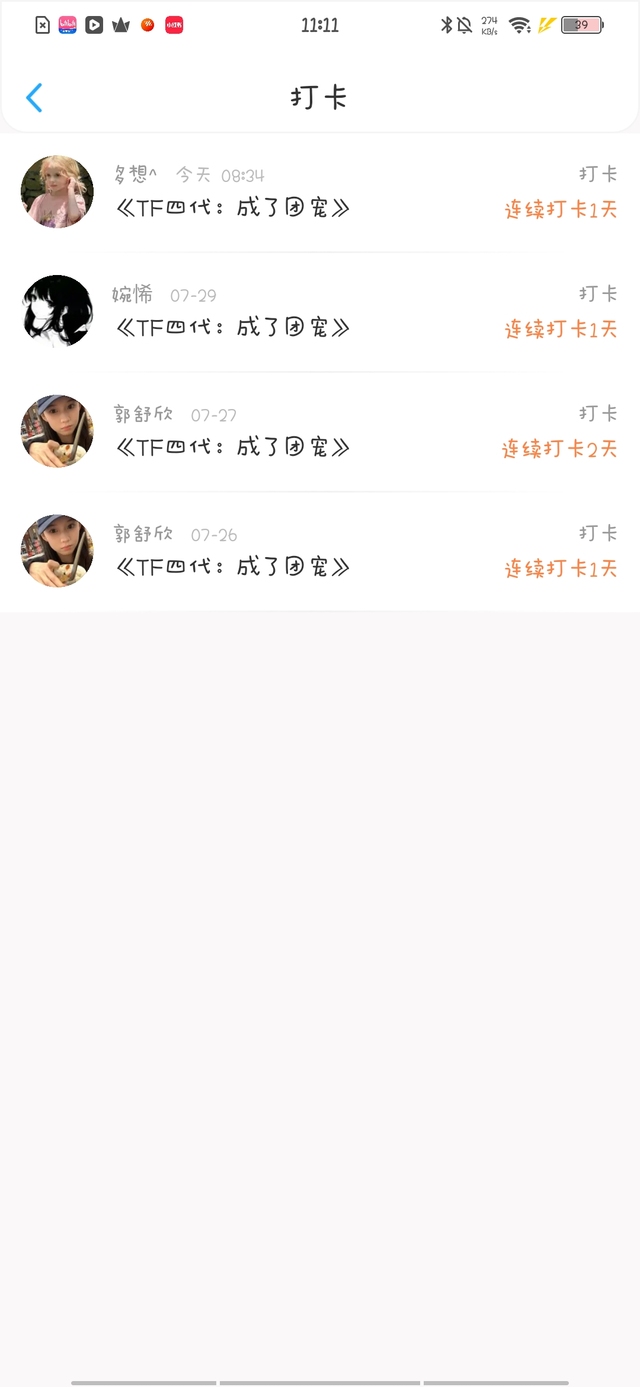The height and width of the screenshot is (1387, 640).
Task: Go back using the blue arrow
Action: [34, 98]
